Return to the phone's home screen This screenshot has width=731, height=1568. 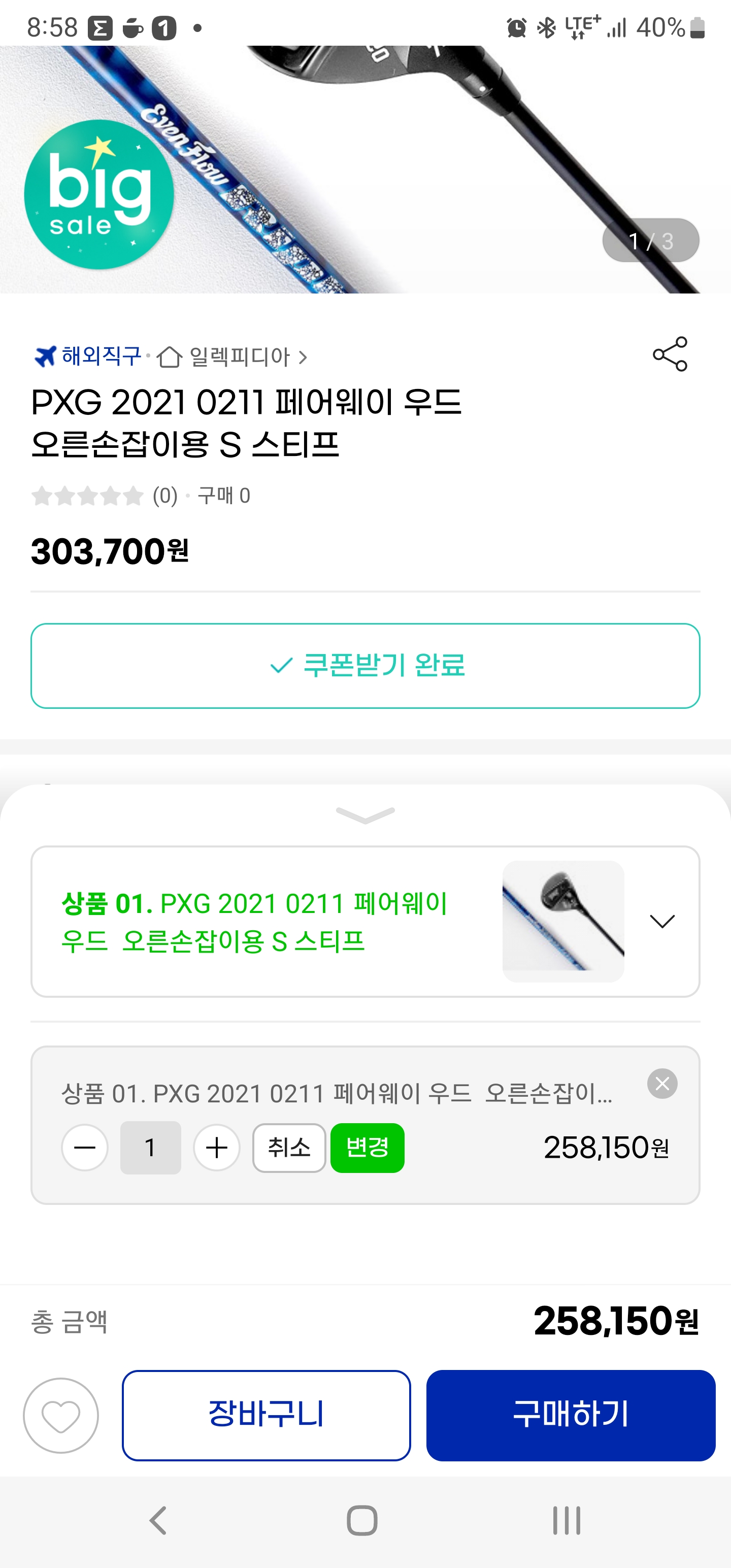coord(362,1520)
